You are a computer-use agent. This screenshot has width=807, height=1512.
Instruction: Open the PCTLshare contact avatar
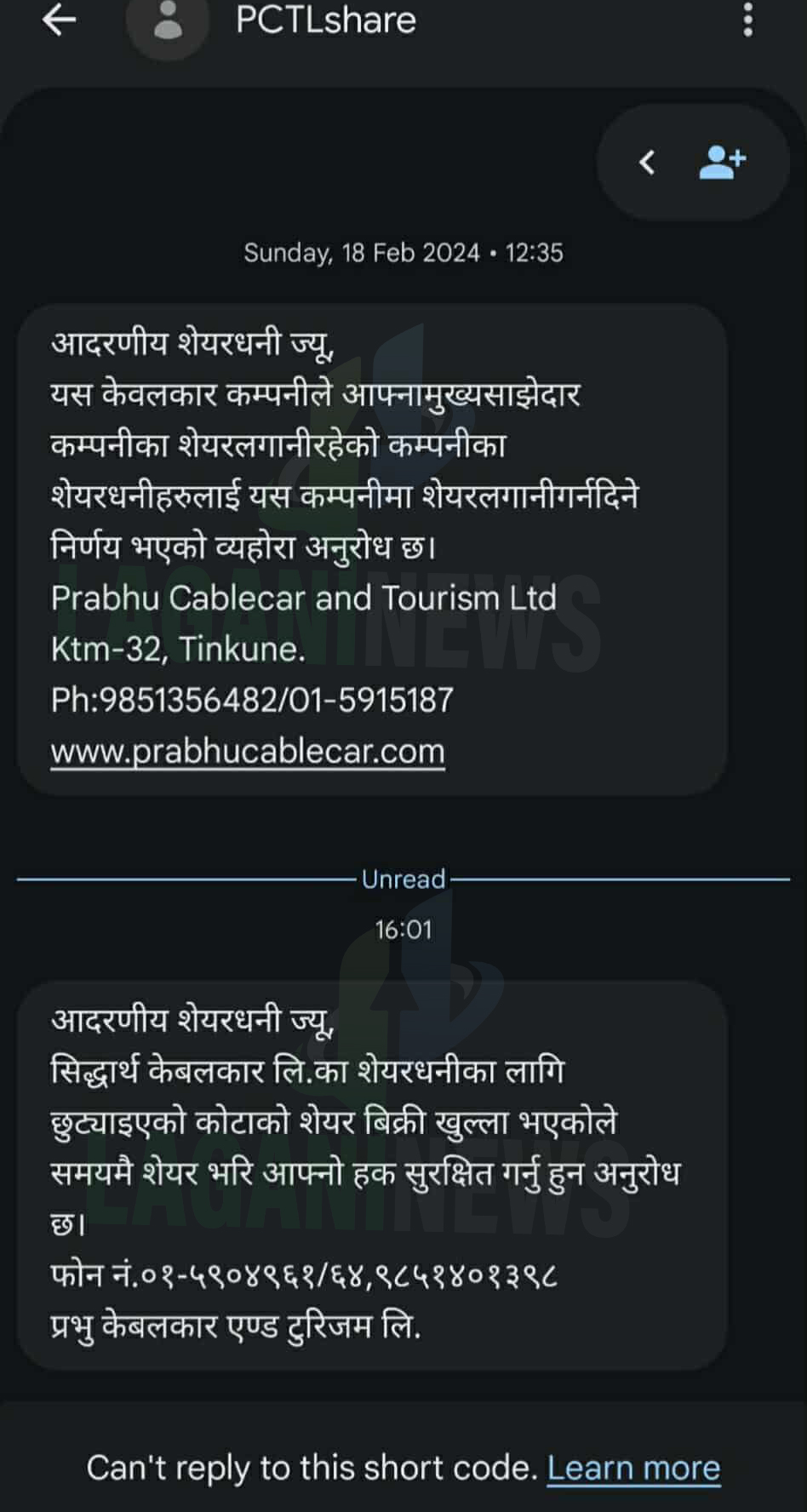tap(168, 24)
